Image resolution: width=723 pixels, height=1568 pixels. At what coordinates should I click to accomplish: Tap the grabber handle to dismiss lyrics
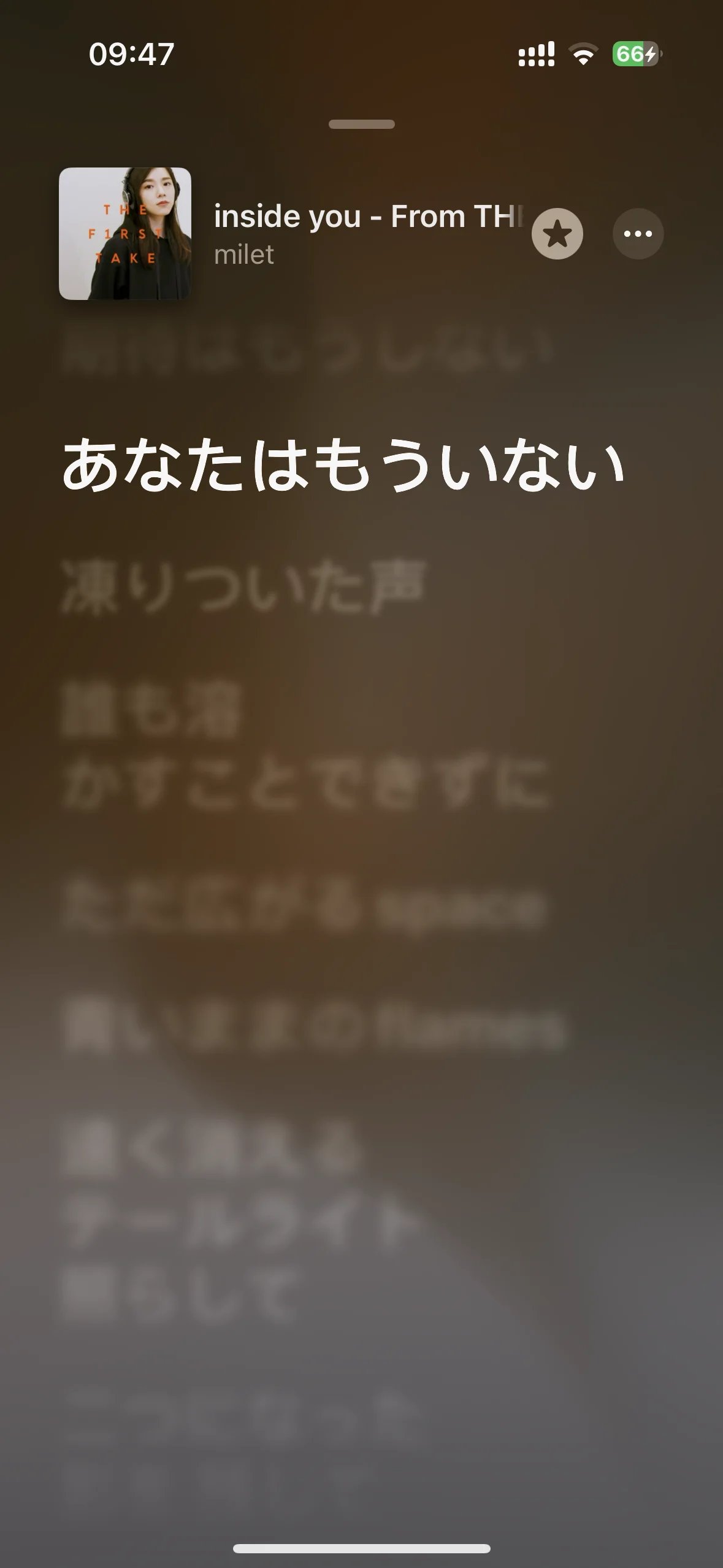361,125
